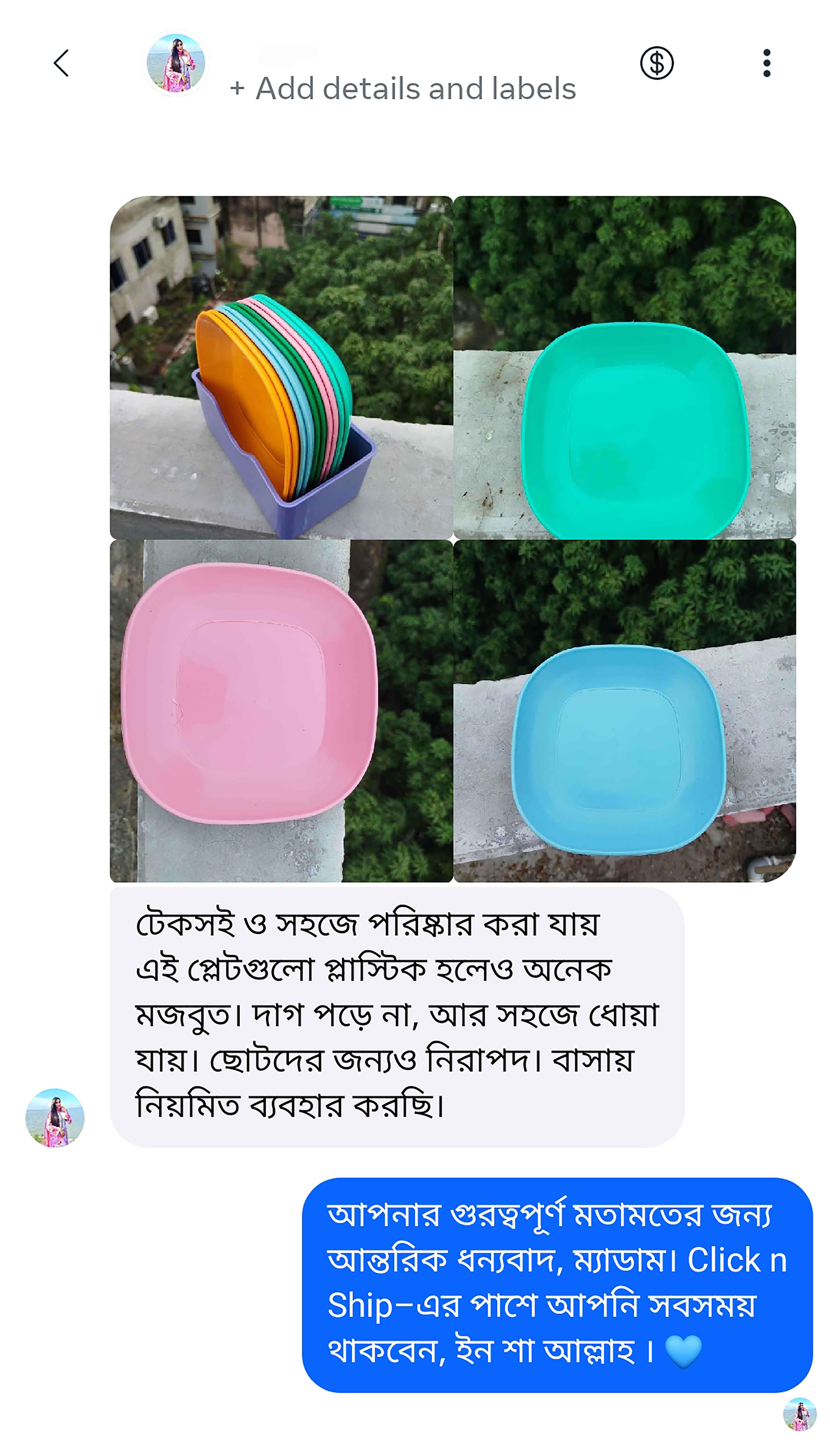Open the photo of stacked colorful plates
Image resolution: width=830 pixels, height=1456 pixels.
pos(281,368)
